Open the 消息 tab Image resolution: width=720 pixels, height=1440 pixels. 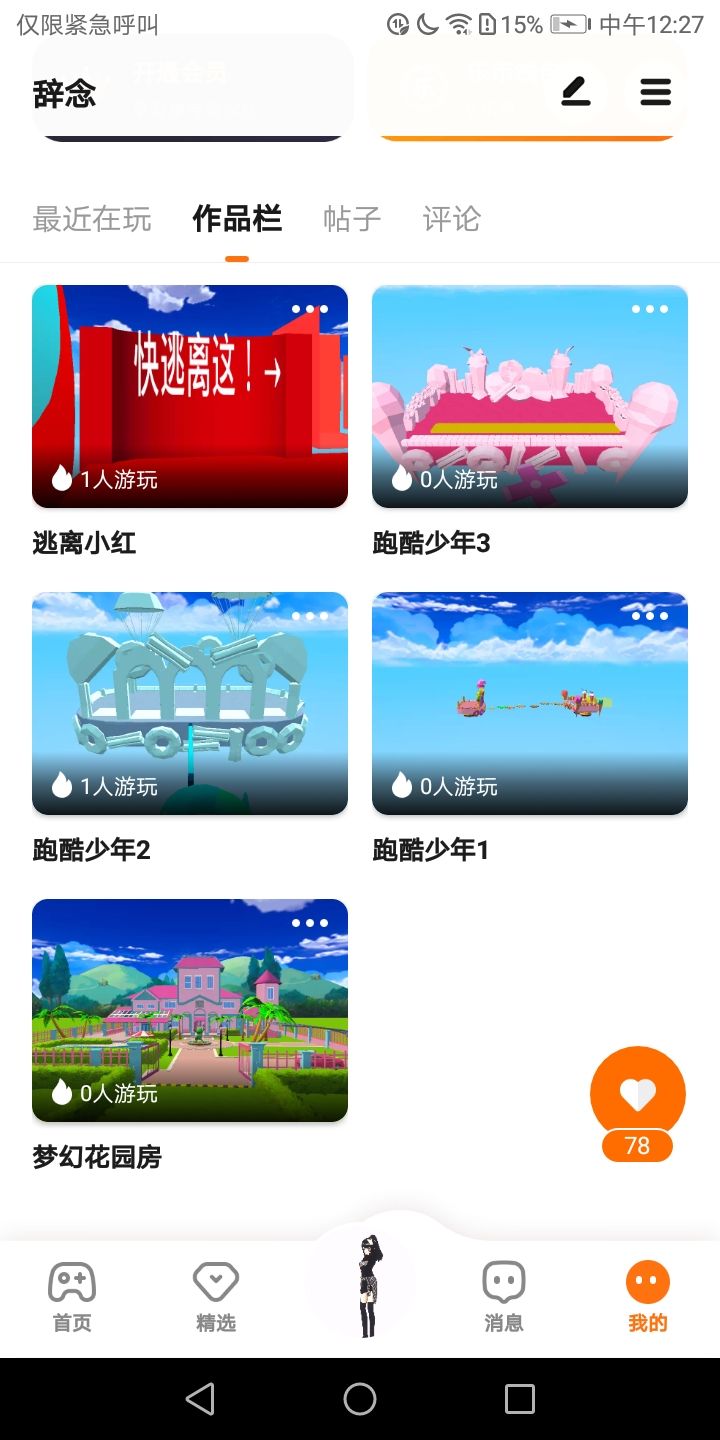(x=504, y=1297)
